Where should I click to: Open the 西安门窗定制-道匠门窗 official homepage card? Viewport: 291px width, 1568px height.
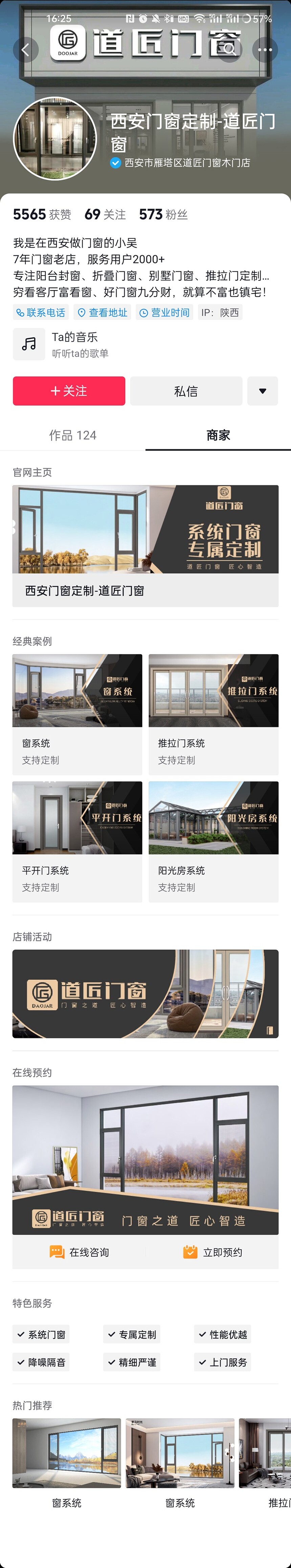click(145, 545)
